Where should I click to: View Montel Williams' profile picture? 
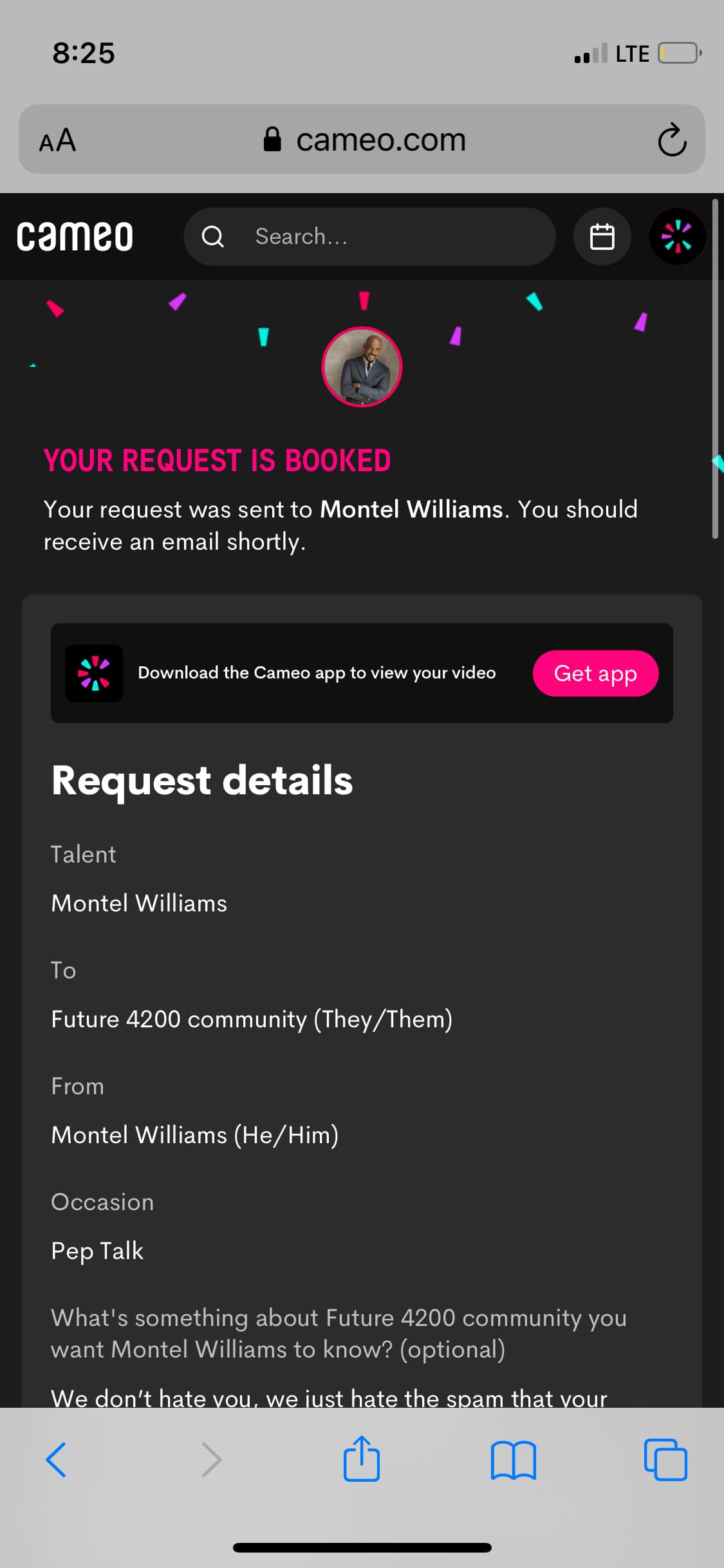pos(362,367)
